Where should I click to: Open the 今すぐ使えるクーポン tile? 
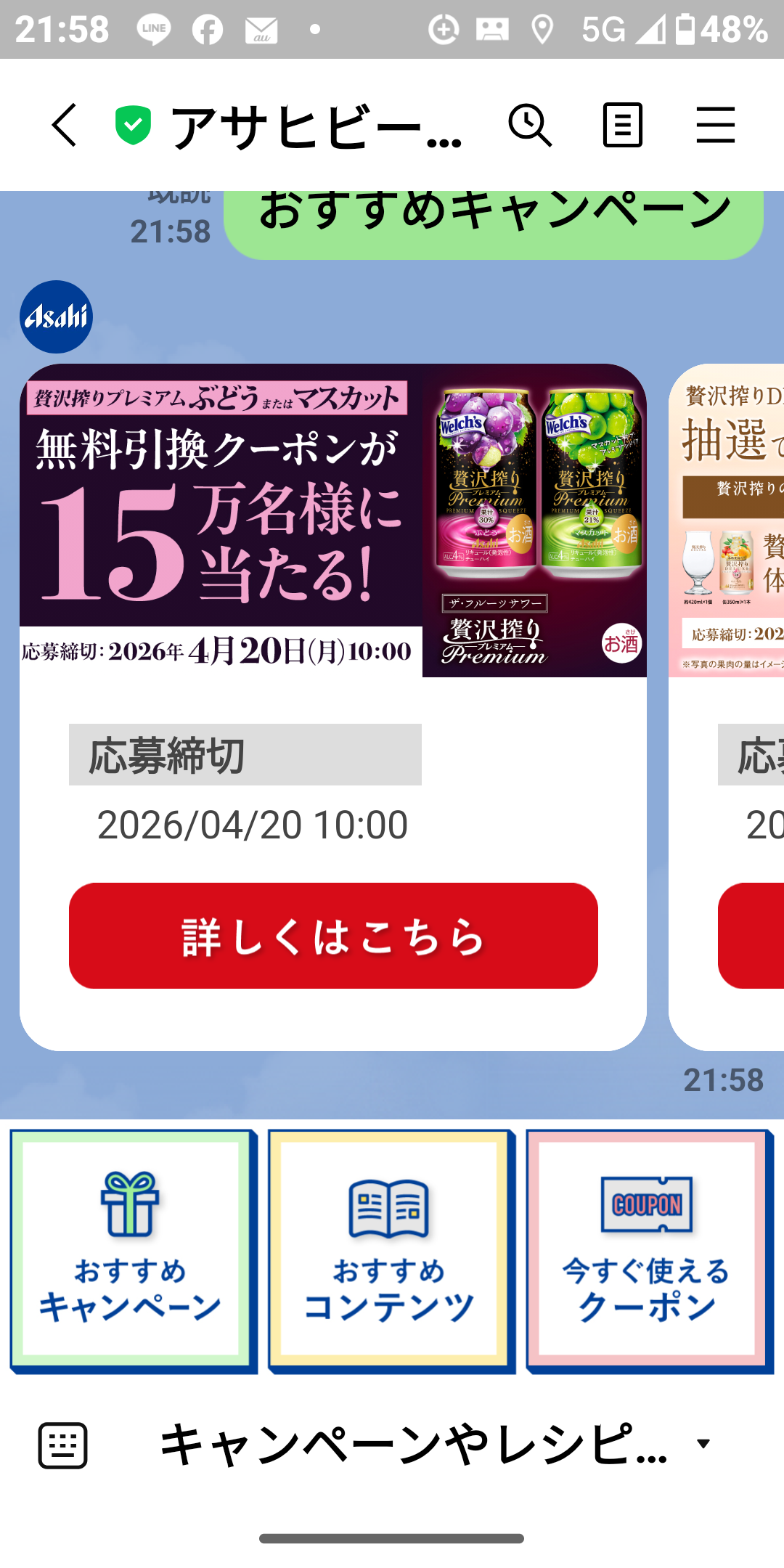(649, 1251)
